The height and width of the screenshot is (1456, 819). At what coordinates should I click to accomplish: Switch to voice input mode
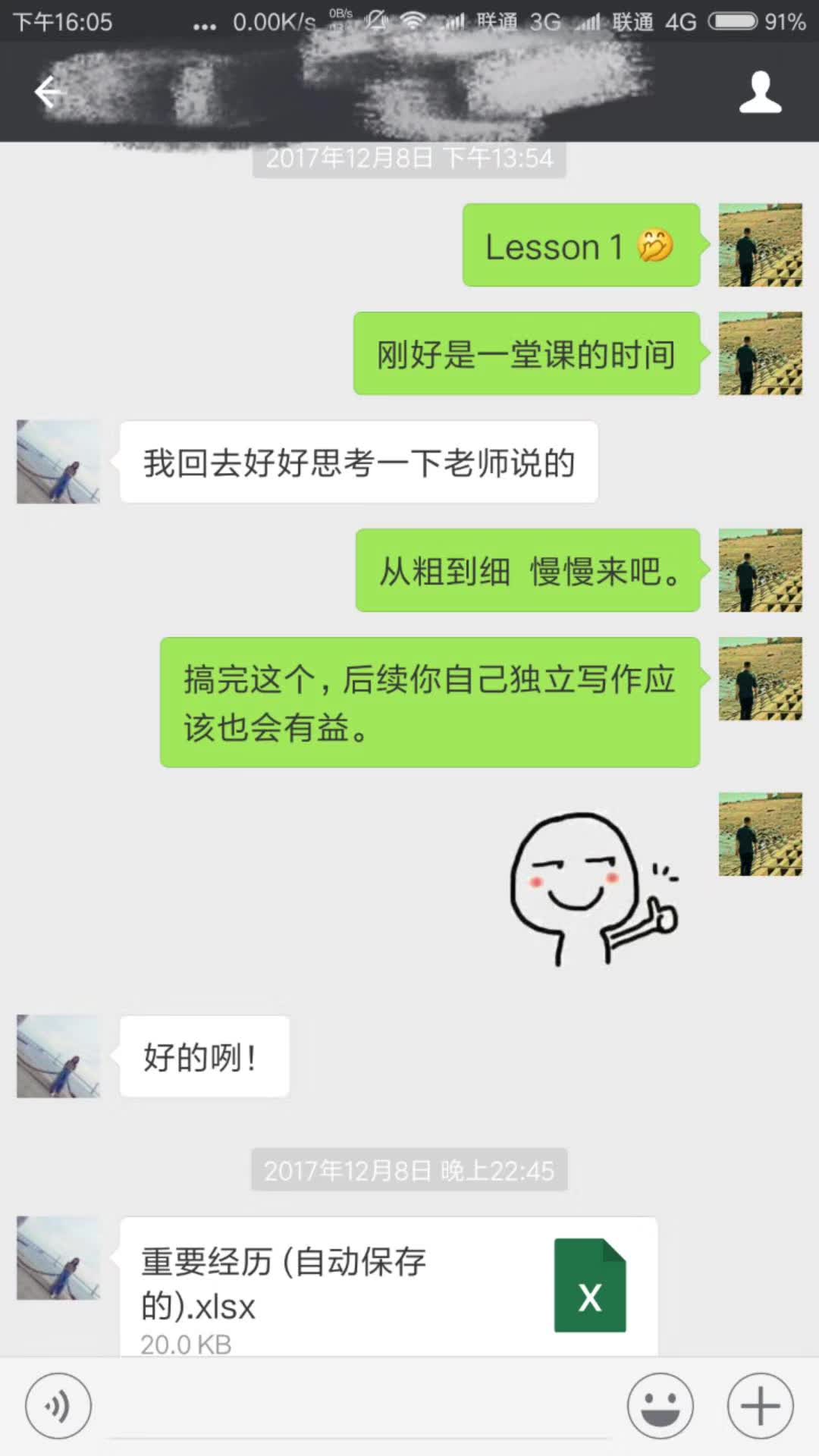pos(58,1405)
